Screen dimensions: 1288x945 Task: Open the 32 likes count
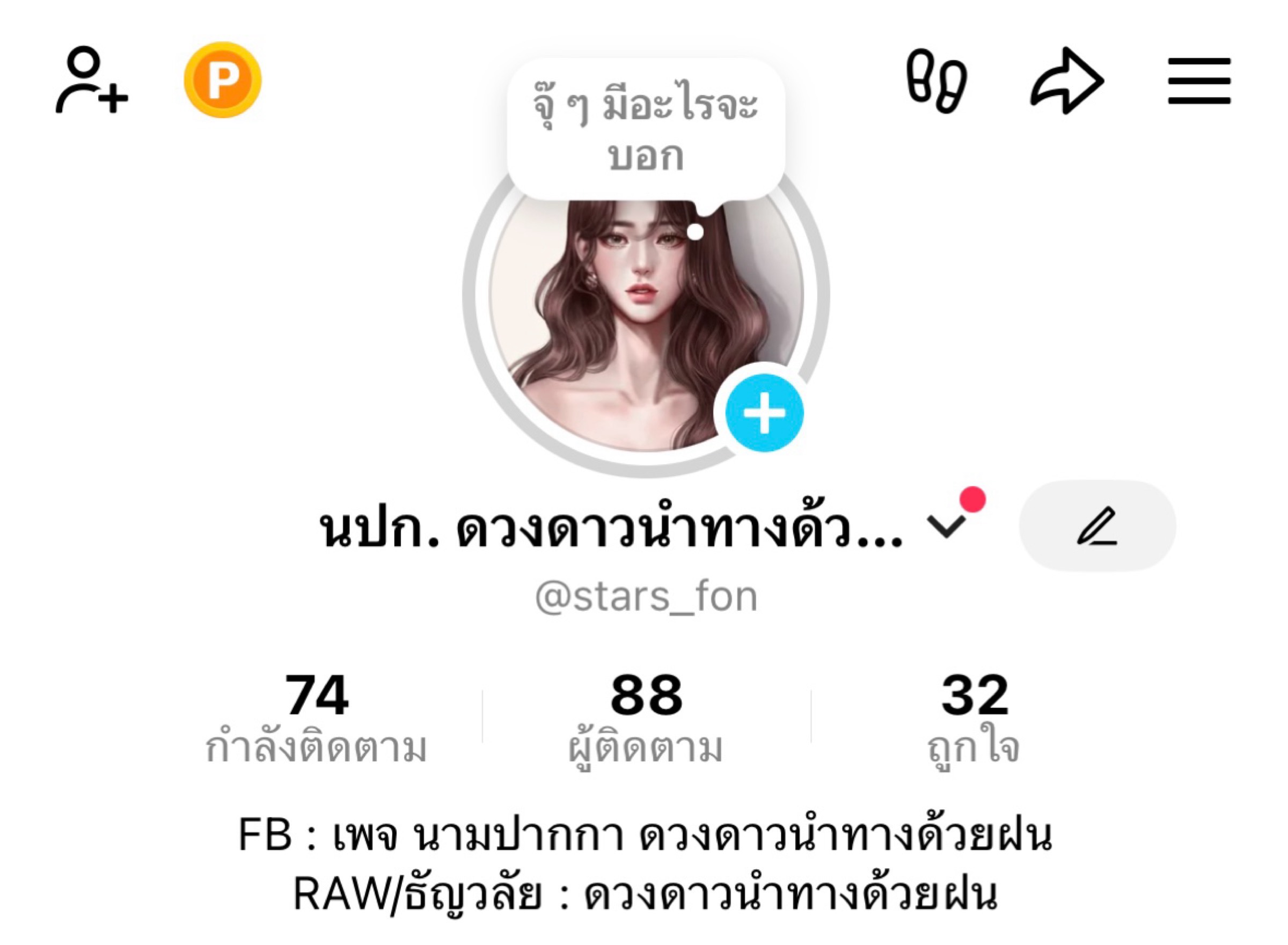click(x=974, y=719)
